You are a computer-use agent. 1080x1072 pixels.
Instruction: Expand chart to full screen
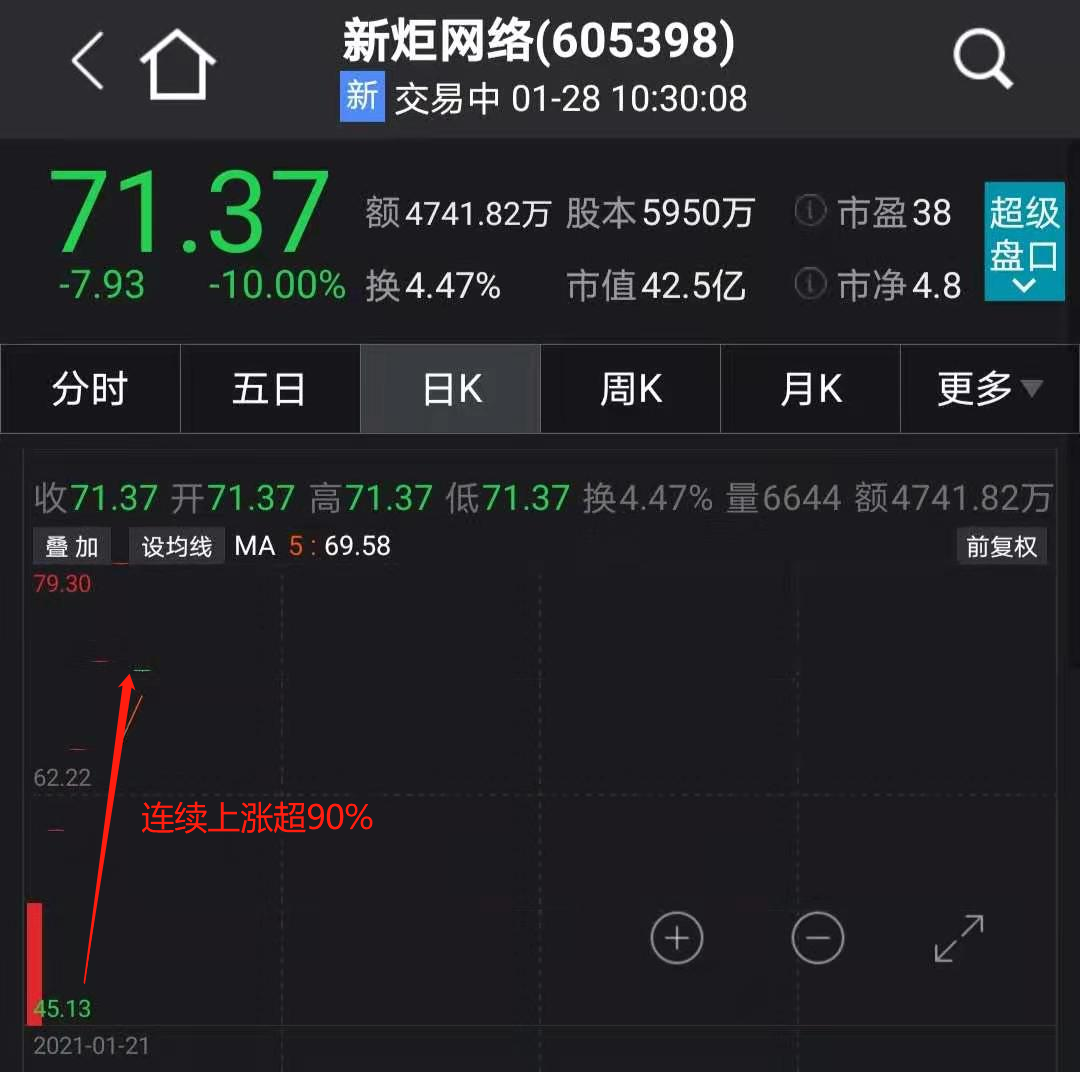pos(959,939)
